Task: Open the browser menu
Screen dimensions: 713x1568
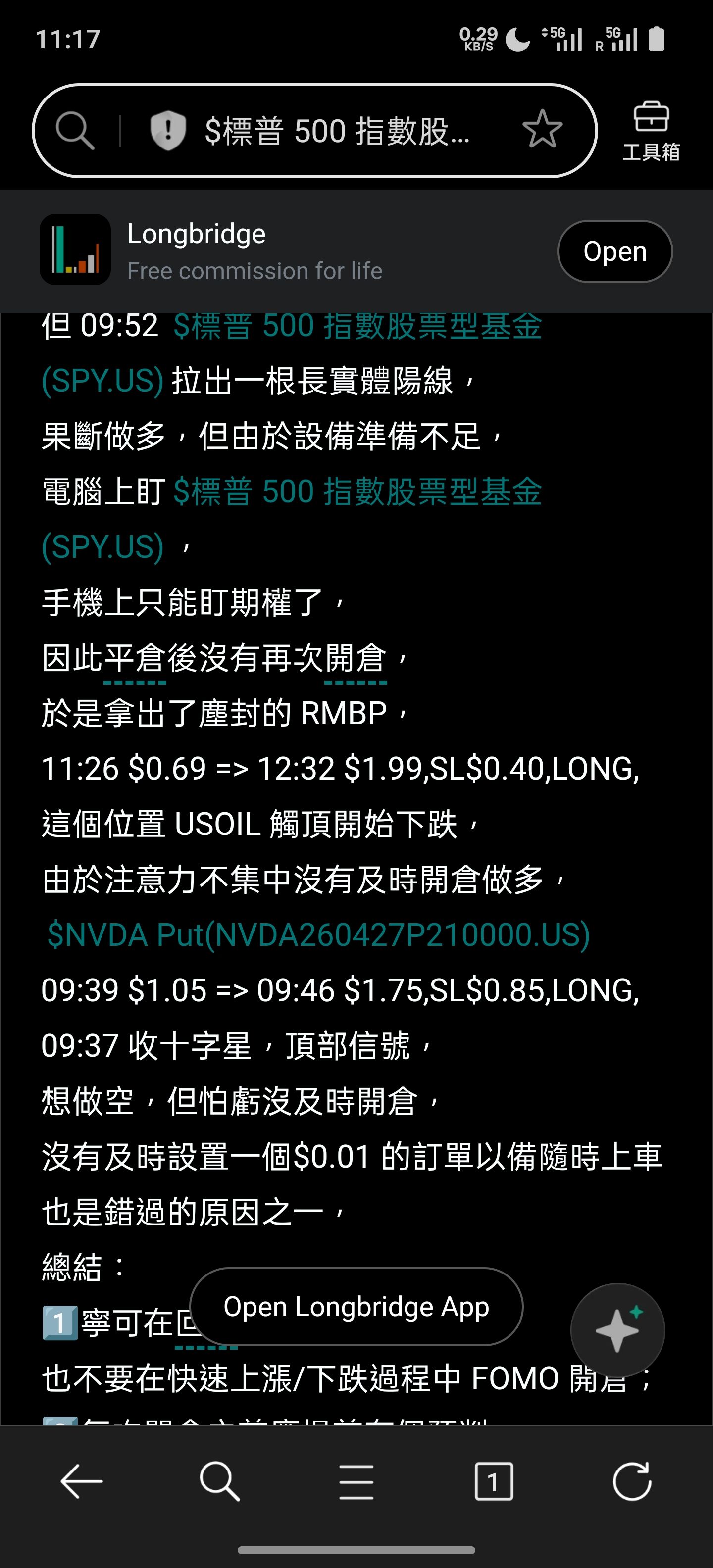Action: pyautogui.click(x=356, y=1481)
